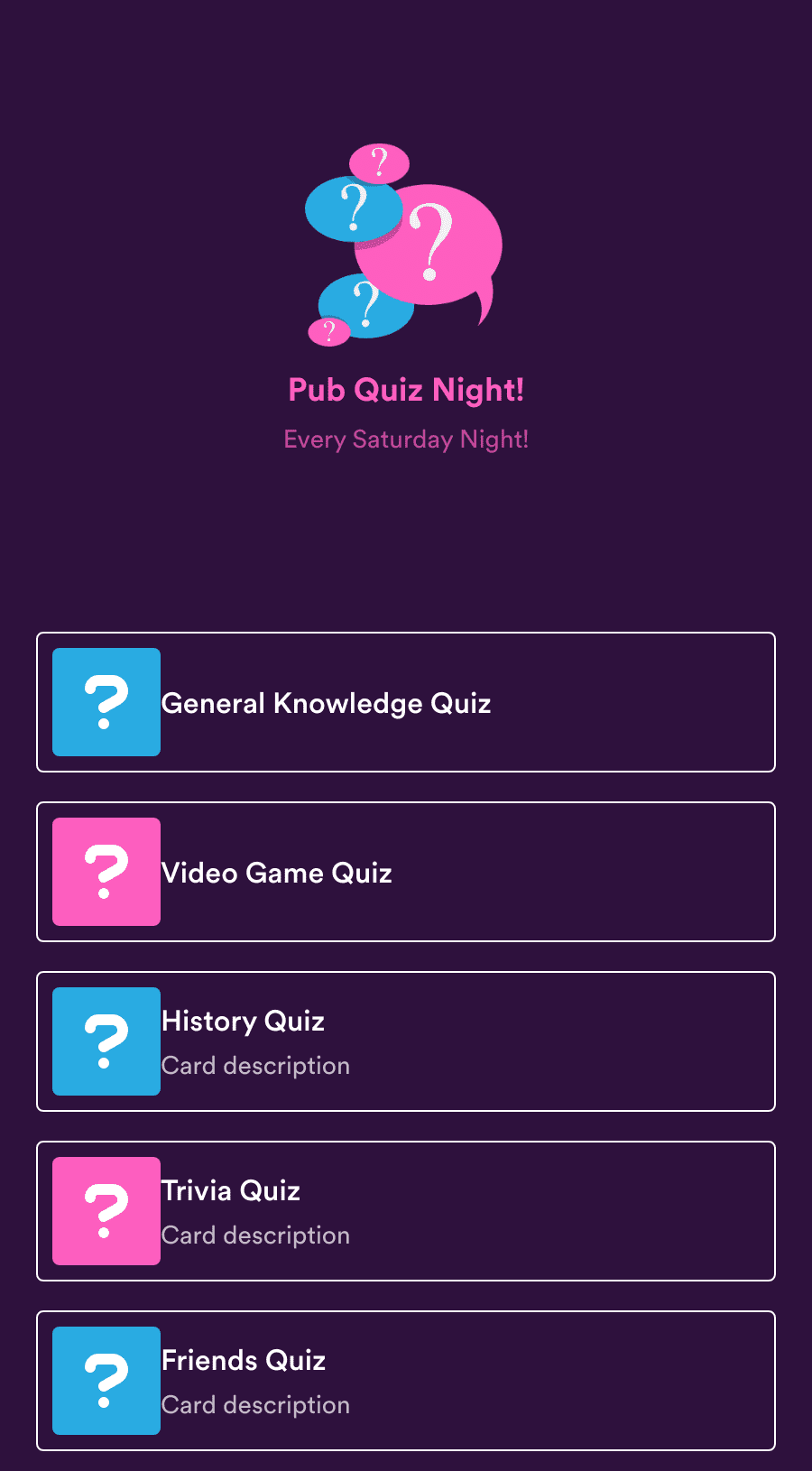Click the small pink bubble at the logo bottom
The width and height of the screenshot is (812, 1471).
pyautogui.click(x=330, y=329)
